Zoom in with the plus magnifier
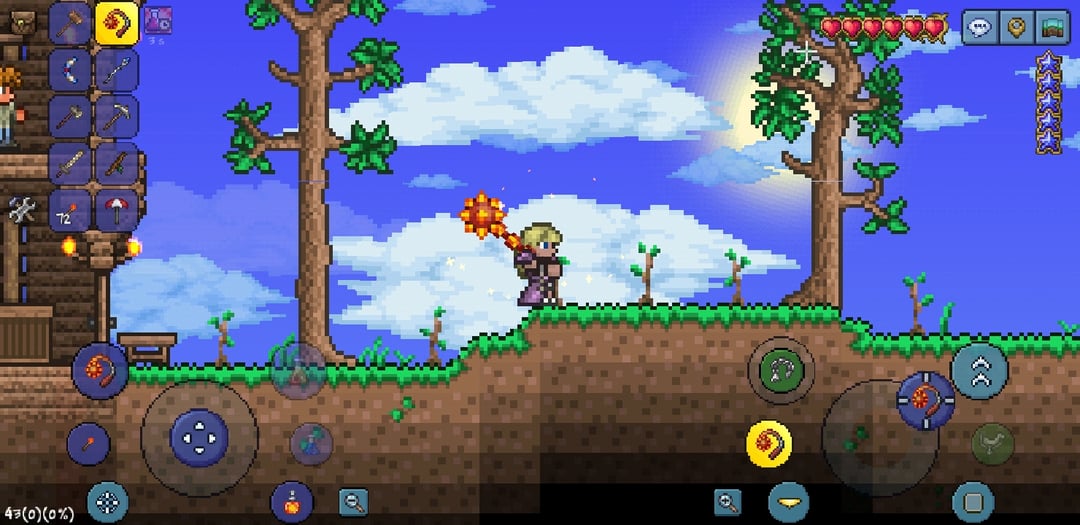 pos(728,502)
